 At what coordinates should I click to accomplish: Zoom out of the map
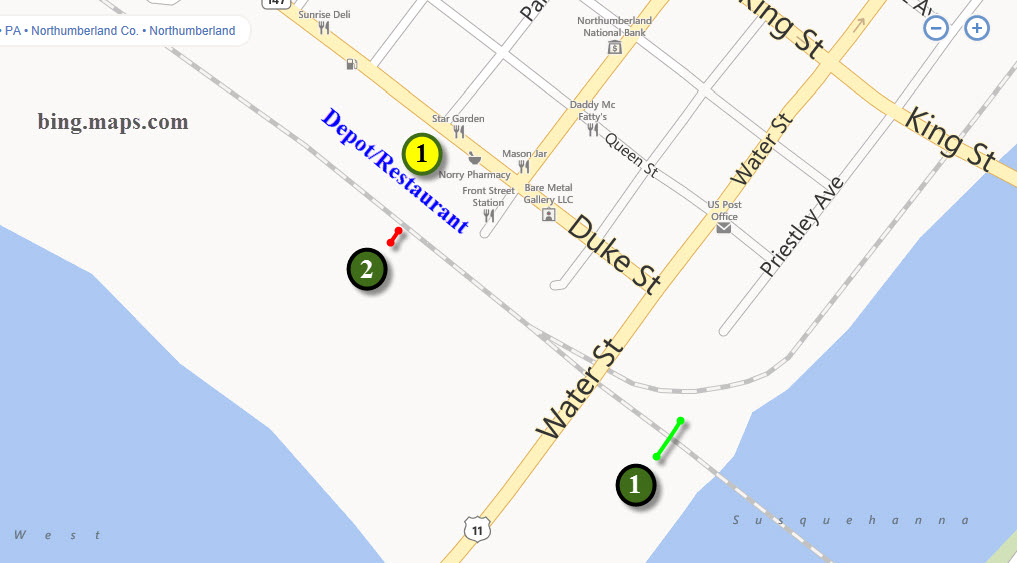click(936, 28)
